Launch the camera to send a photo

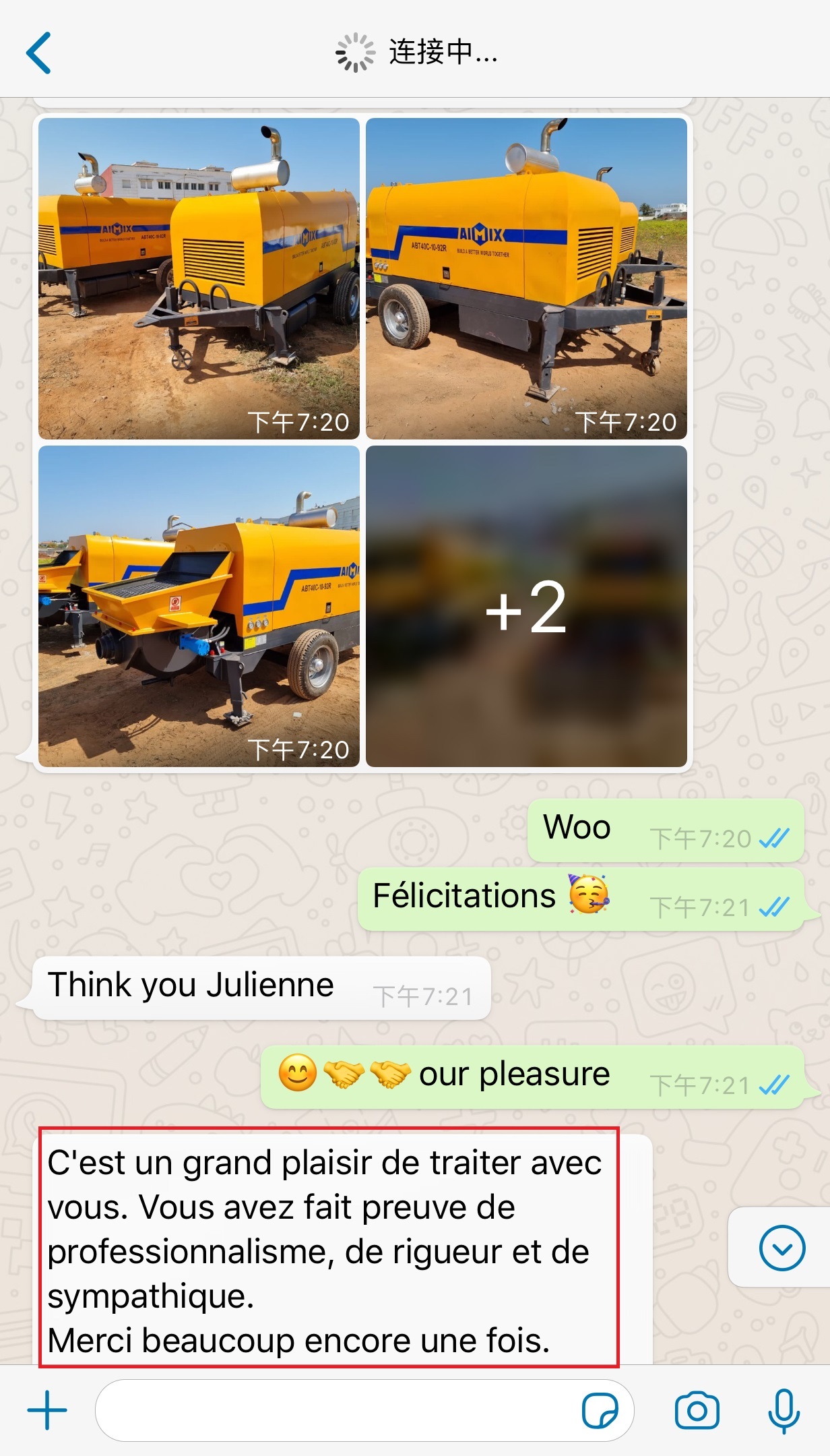pyautogui.click(x=697, y=1410)
